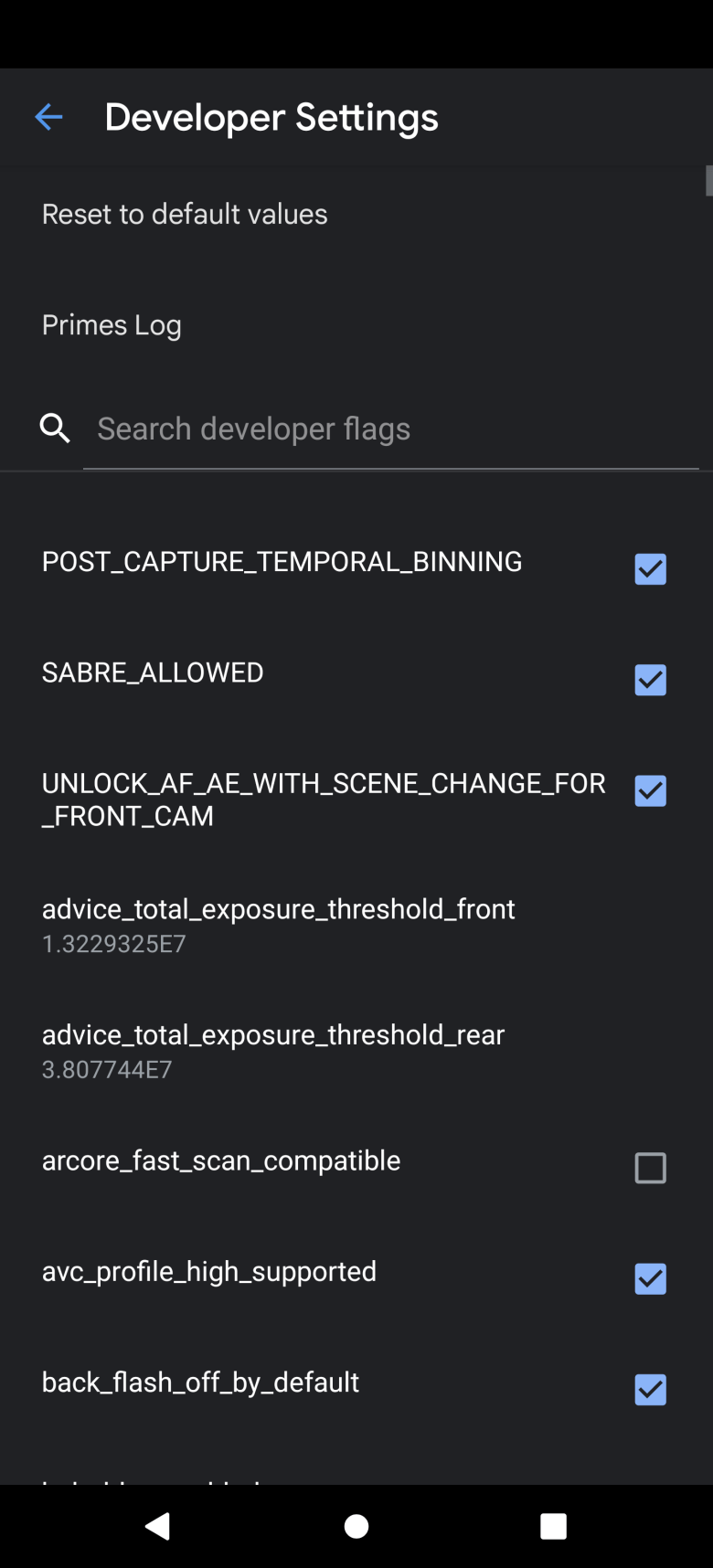Open recent apps from the navigation bar
This screenshot has width=713, height=1568.
click(x=553, y=1526)
